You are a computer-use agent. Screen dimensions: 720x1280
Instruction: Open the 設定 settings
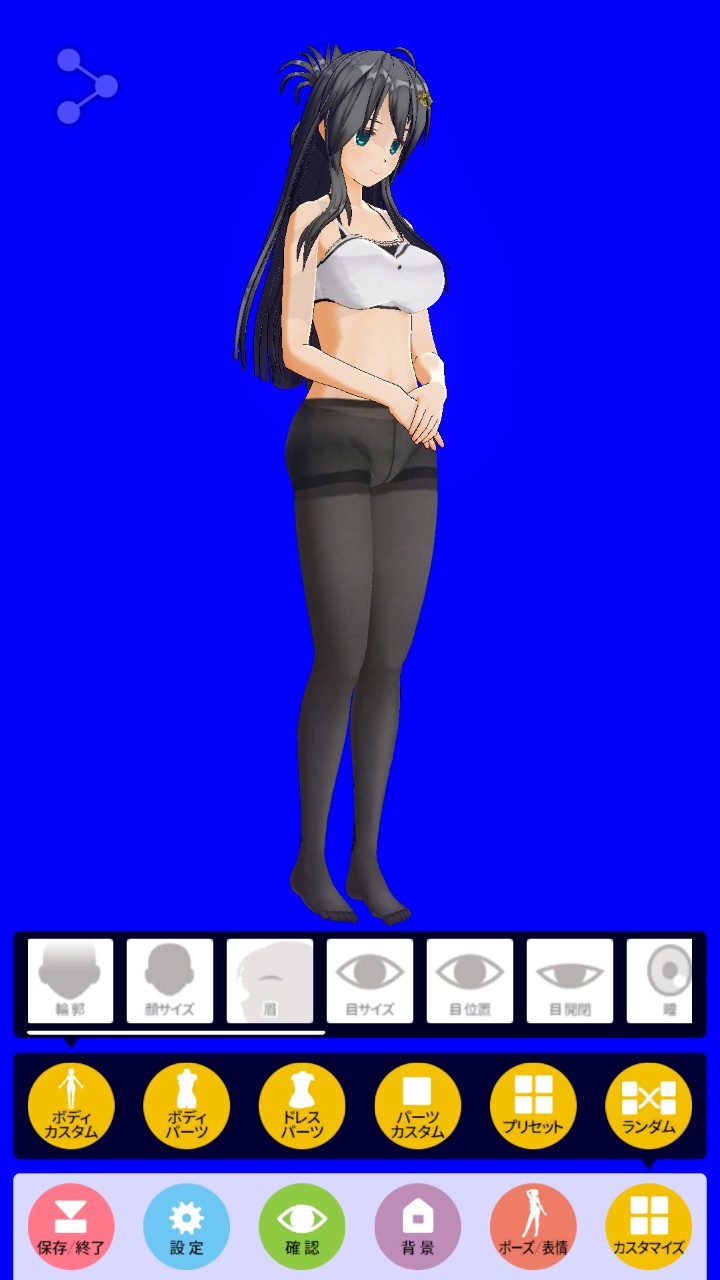[186, 1227]
